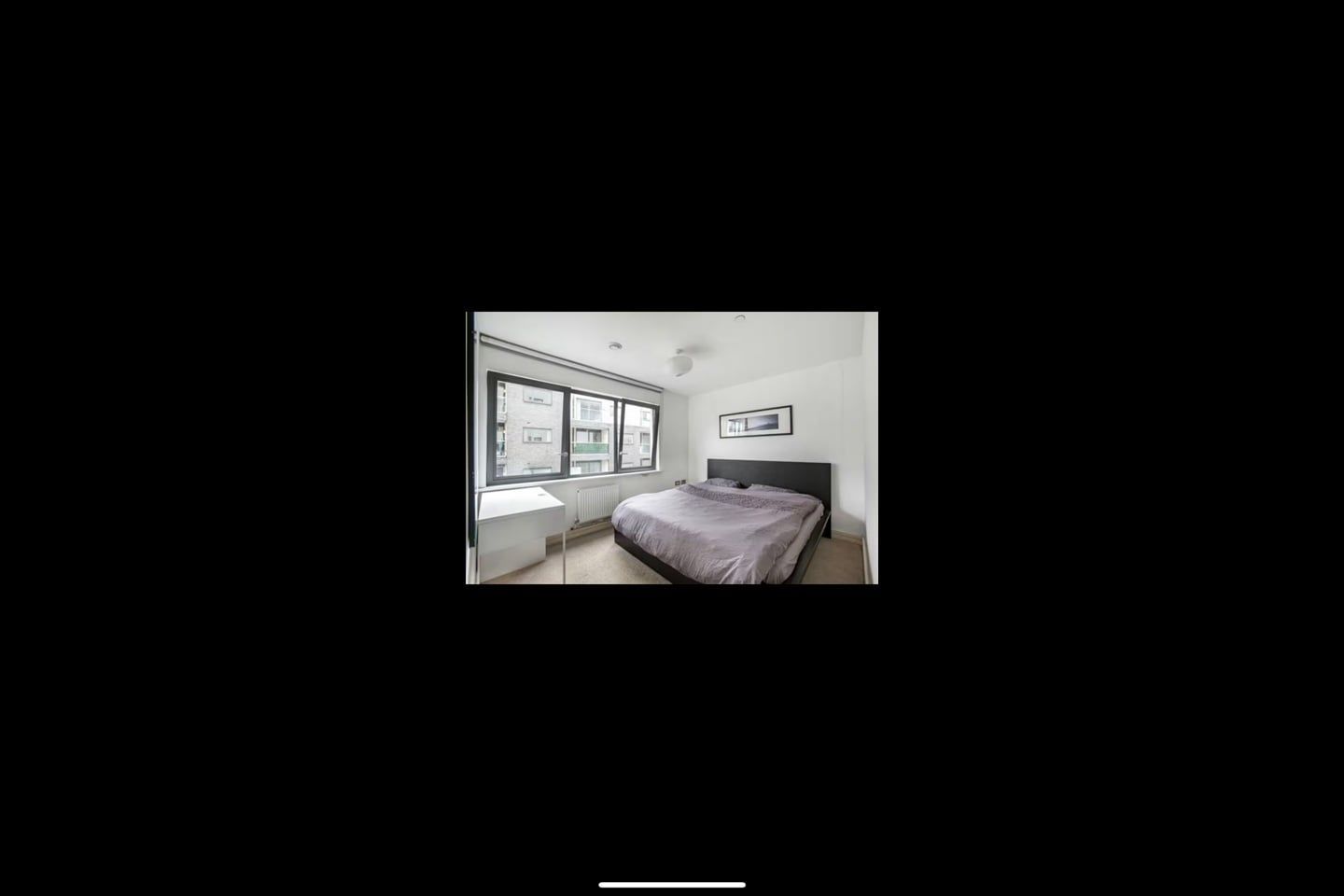Tap the bedroom photo to reveal viewer controls

(x=672, y=448)
